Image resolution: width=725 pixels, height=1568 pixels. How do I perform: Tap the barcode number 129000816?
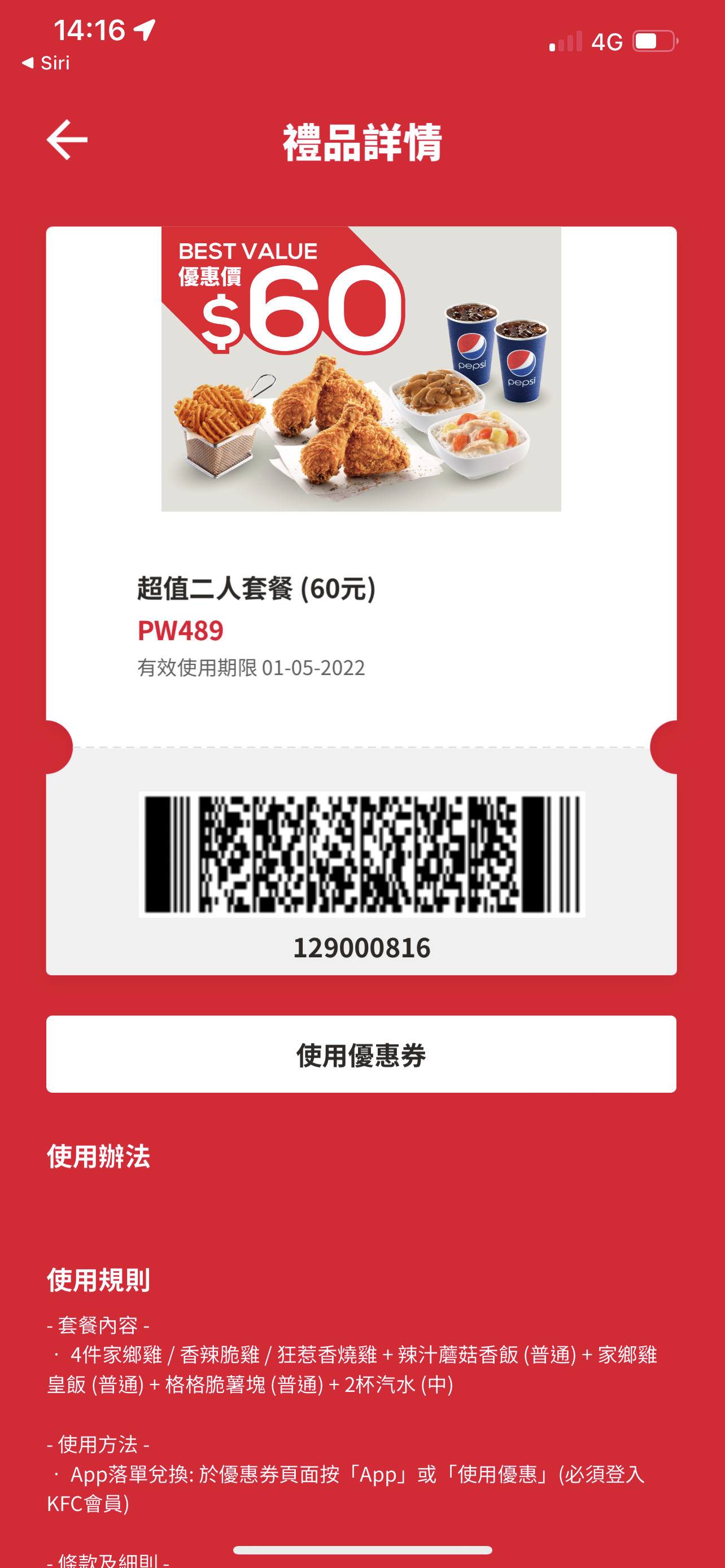361,946
